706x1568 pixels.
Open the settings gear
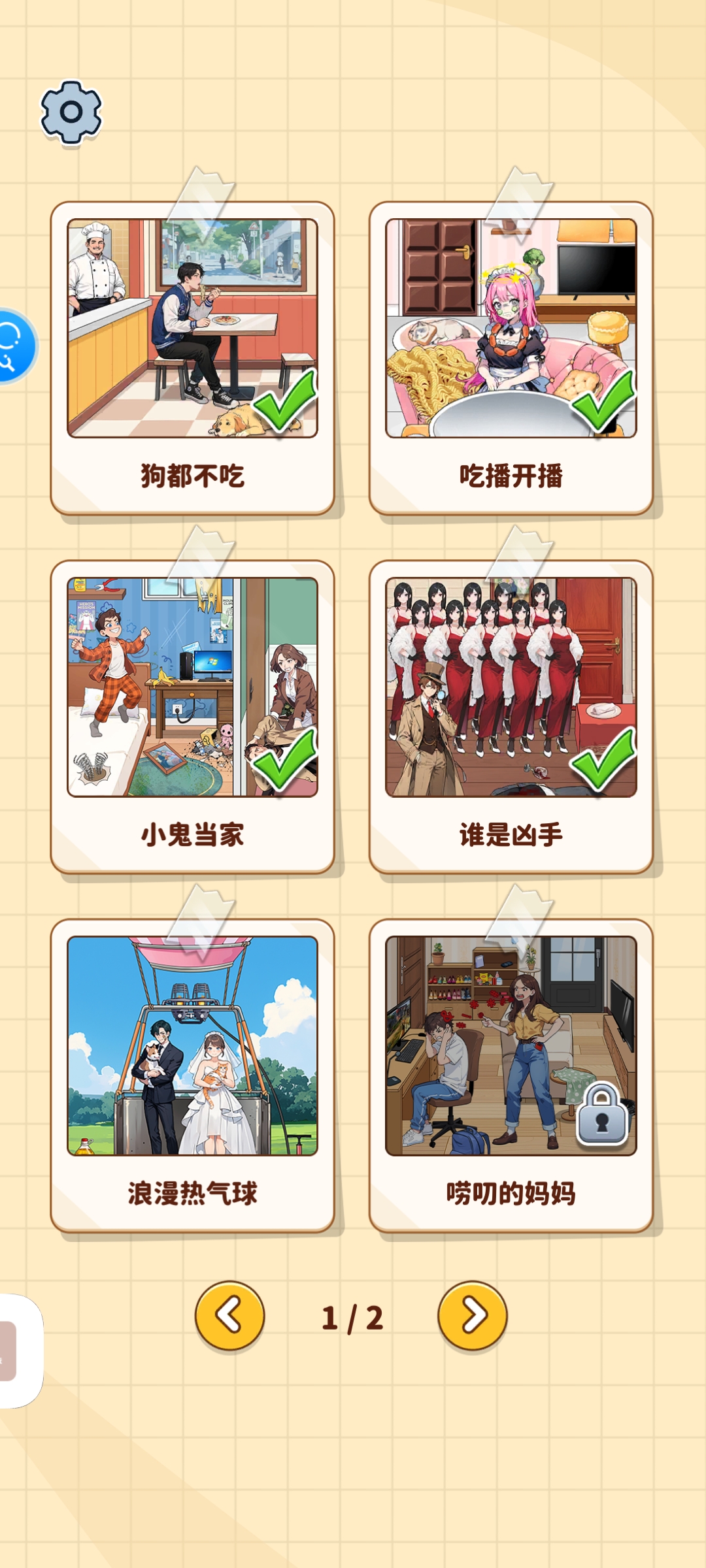71,112
